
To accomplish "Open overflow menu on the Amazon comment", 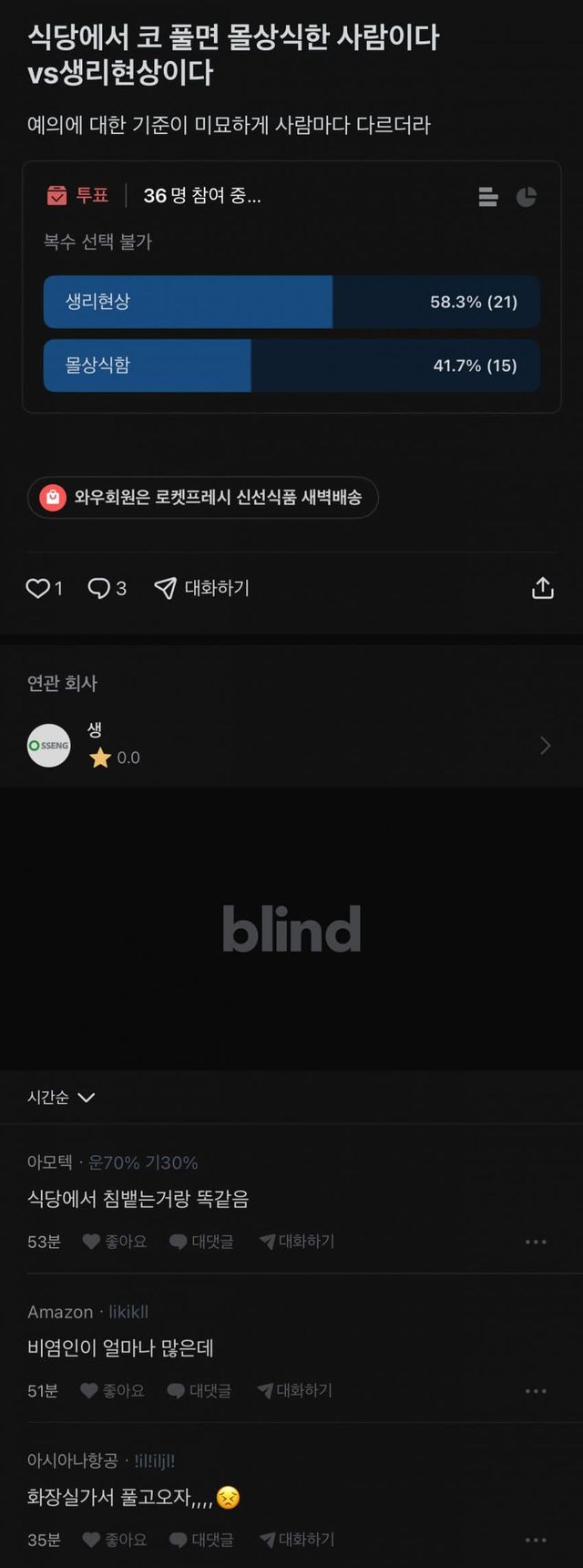I will point(536,1391).
